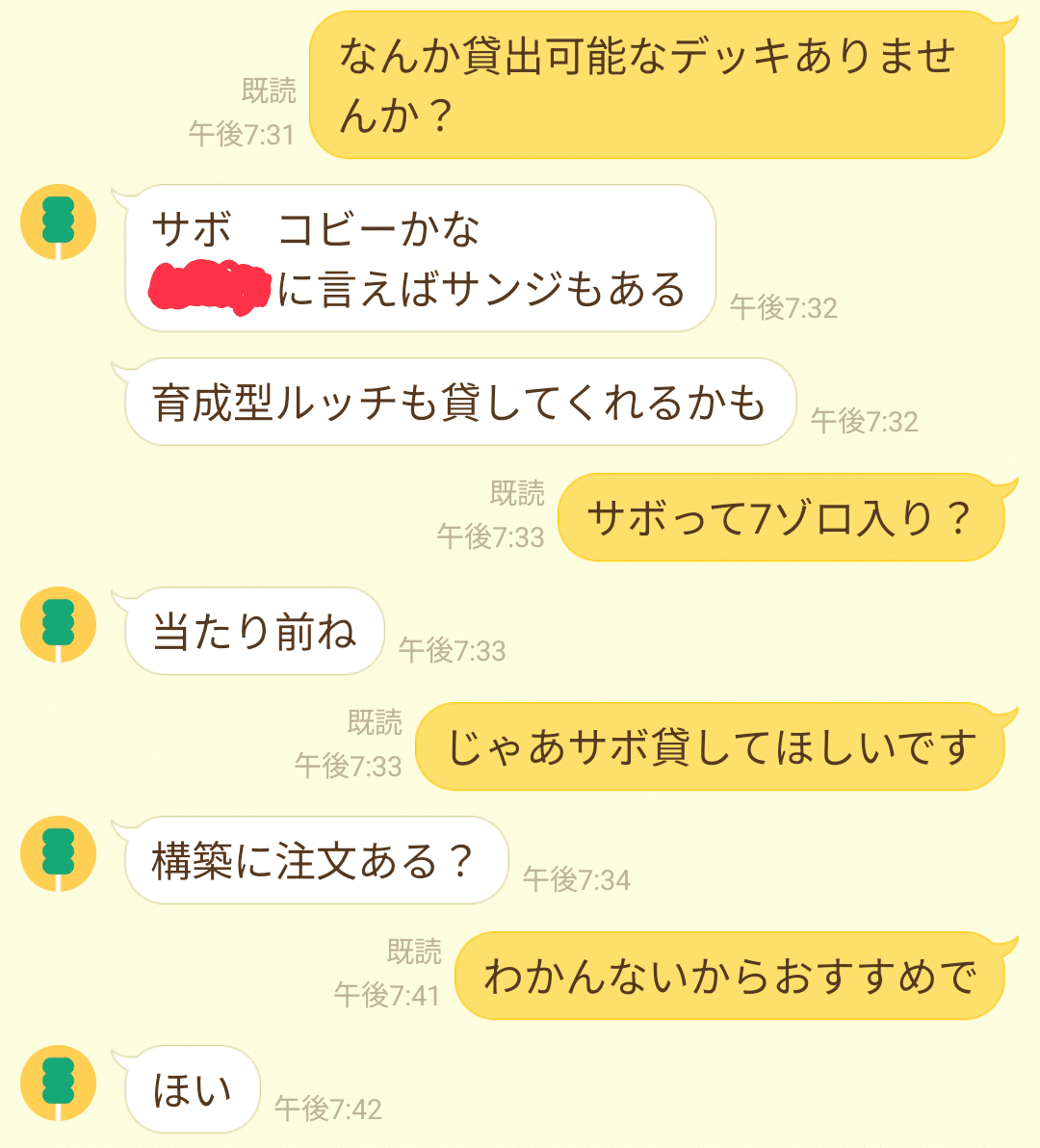Open profile icon beside the 当たり前ね message

tap(58, 624)
